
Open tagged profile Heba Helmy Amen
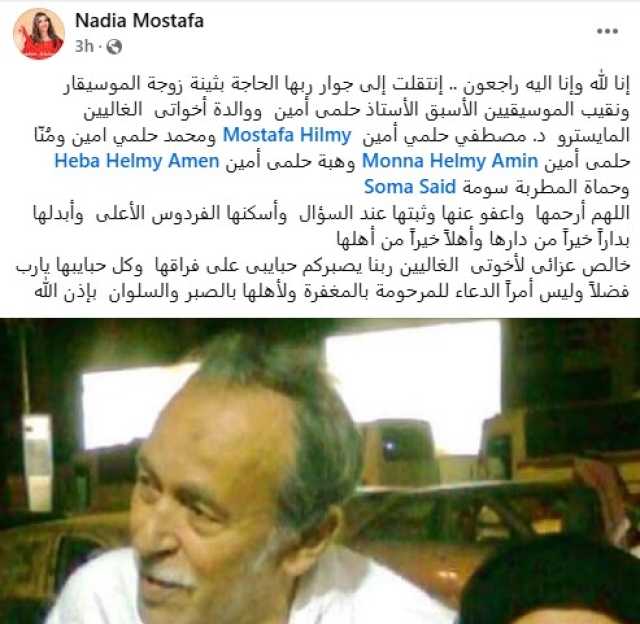pyautogui.click(x=122, y=160)
